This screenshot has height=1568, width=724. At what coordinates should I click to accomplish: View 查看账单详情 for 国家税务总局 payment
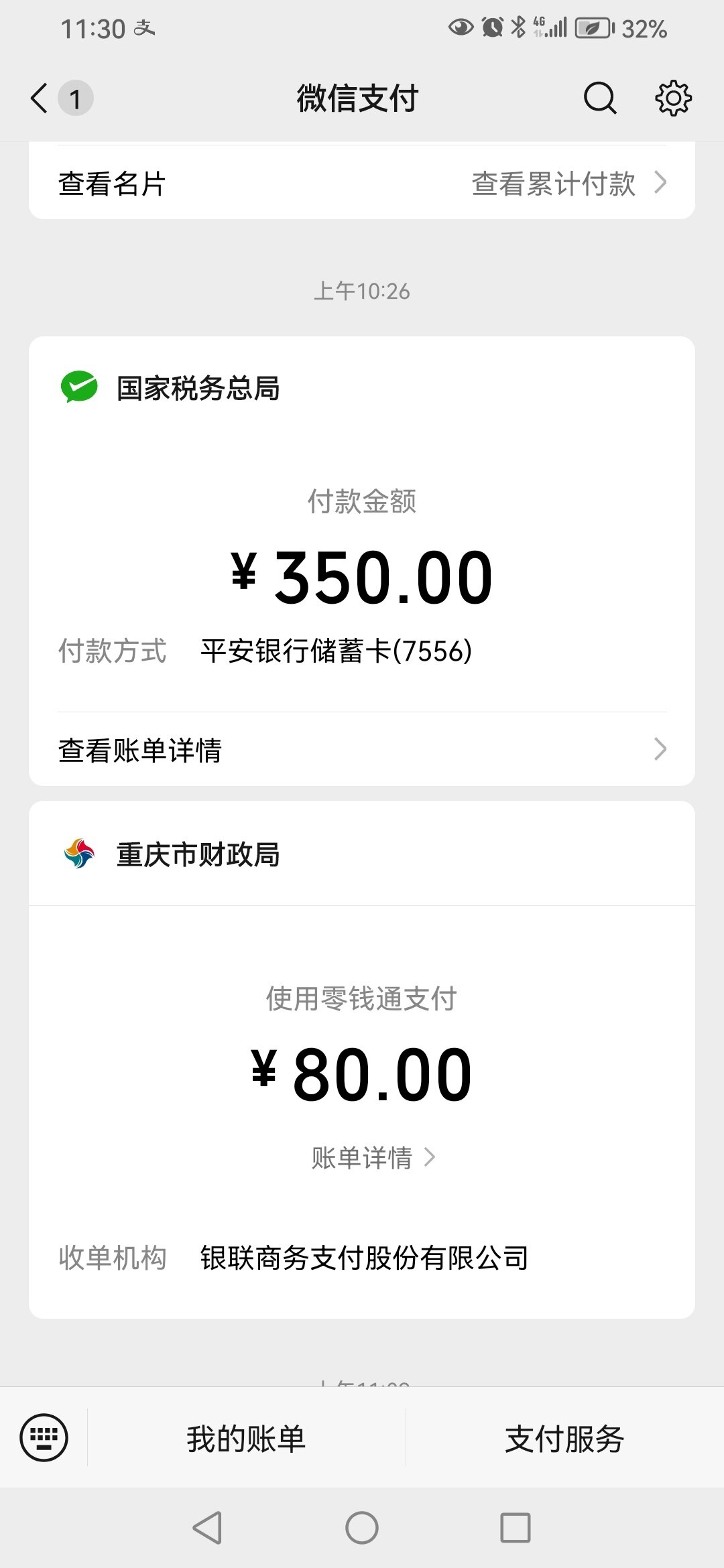(362, 749)
